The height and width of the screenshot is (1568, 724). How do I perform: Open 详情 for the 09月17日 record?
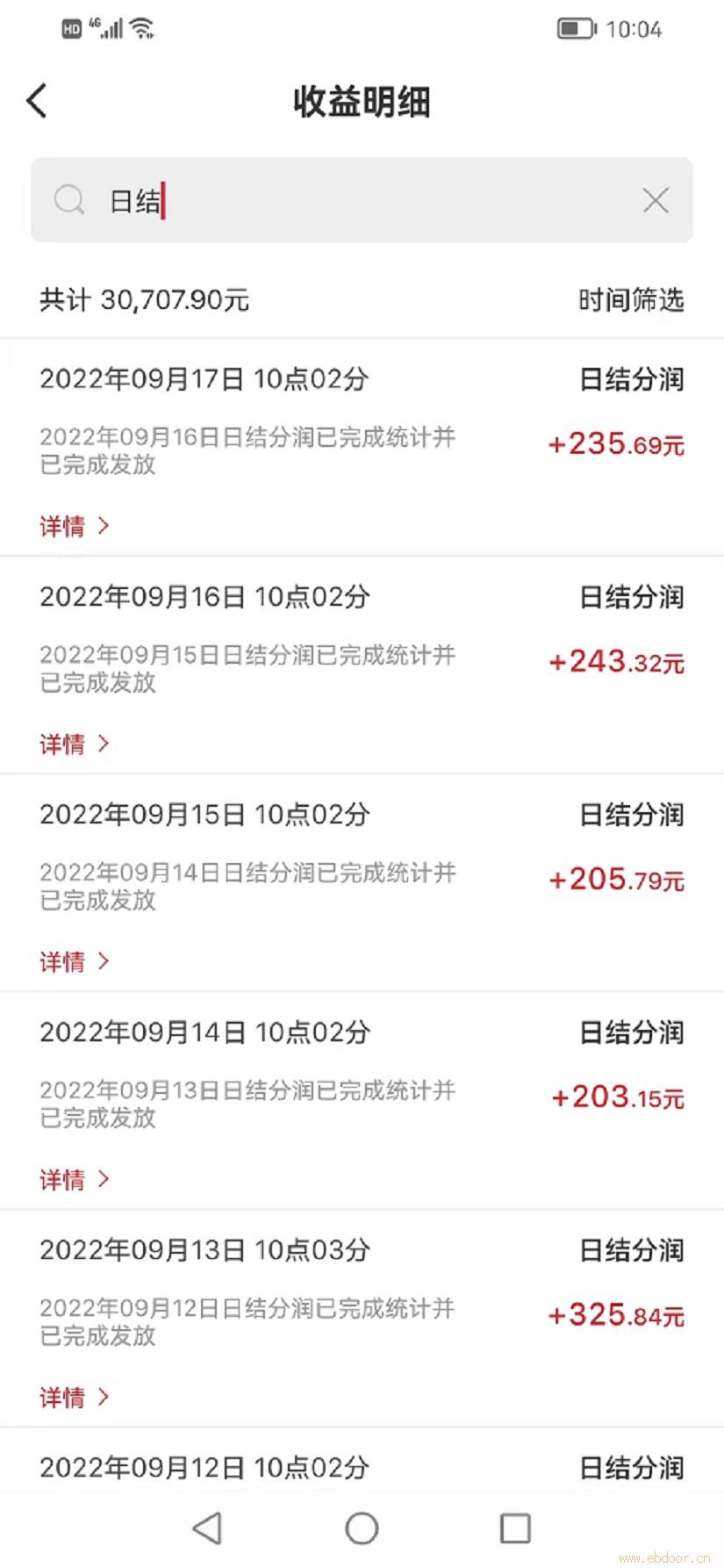(x=75, y=526)
